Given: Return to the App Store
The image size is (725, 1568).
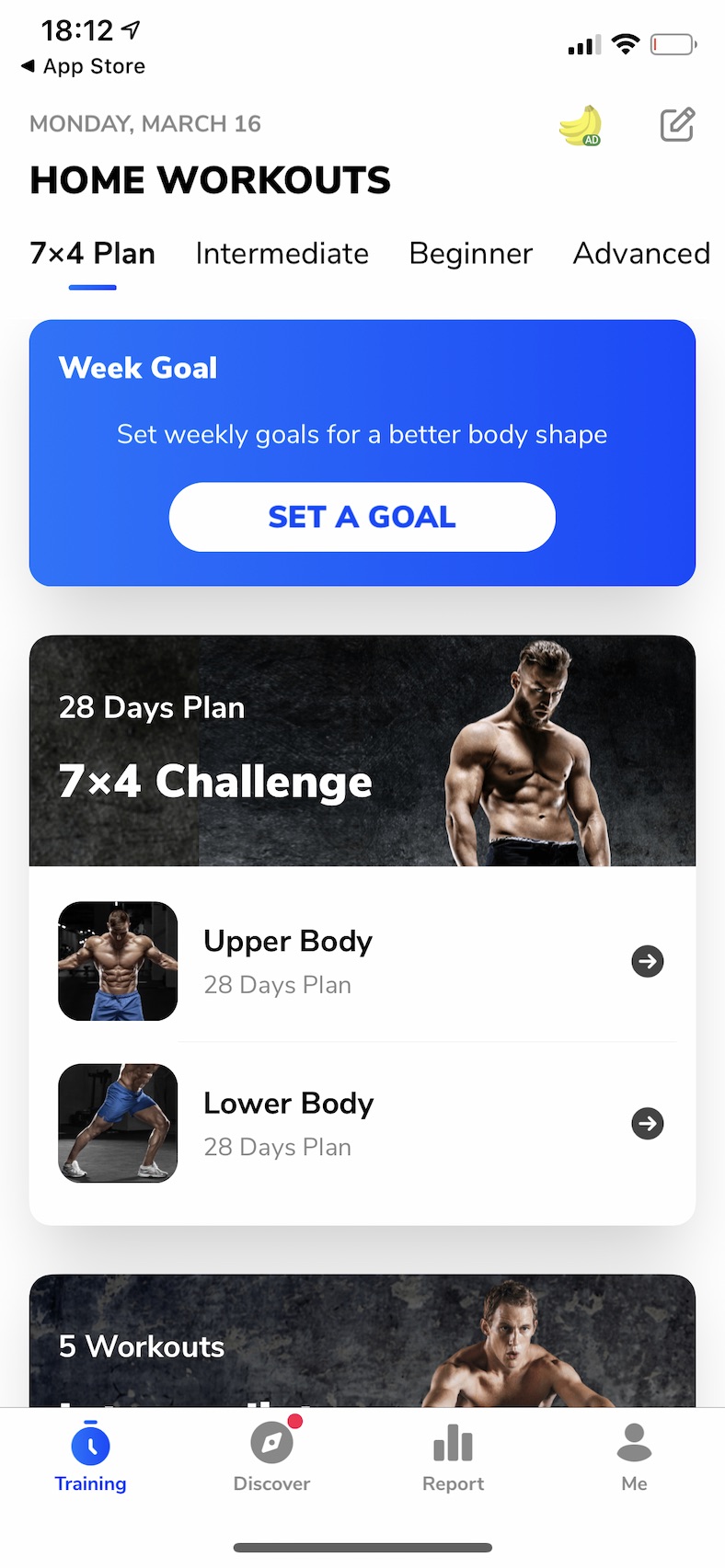Looking at the screenshot, I should tap(83, 66).
